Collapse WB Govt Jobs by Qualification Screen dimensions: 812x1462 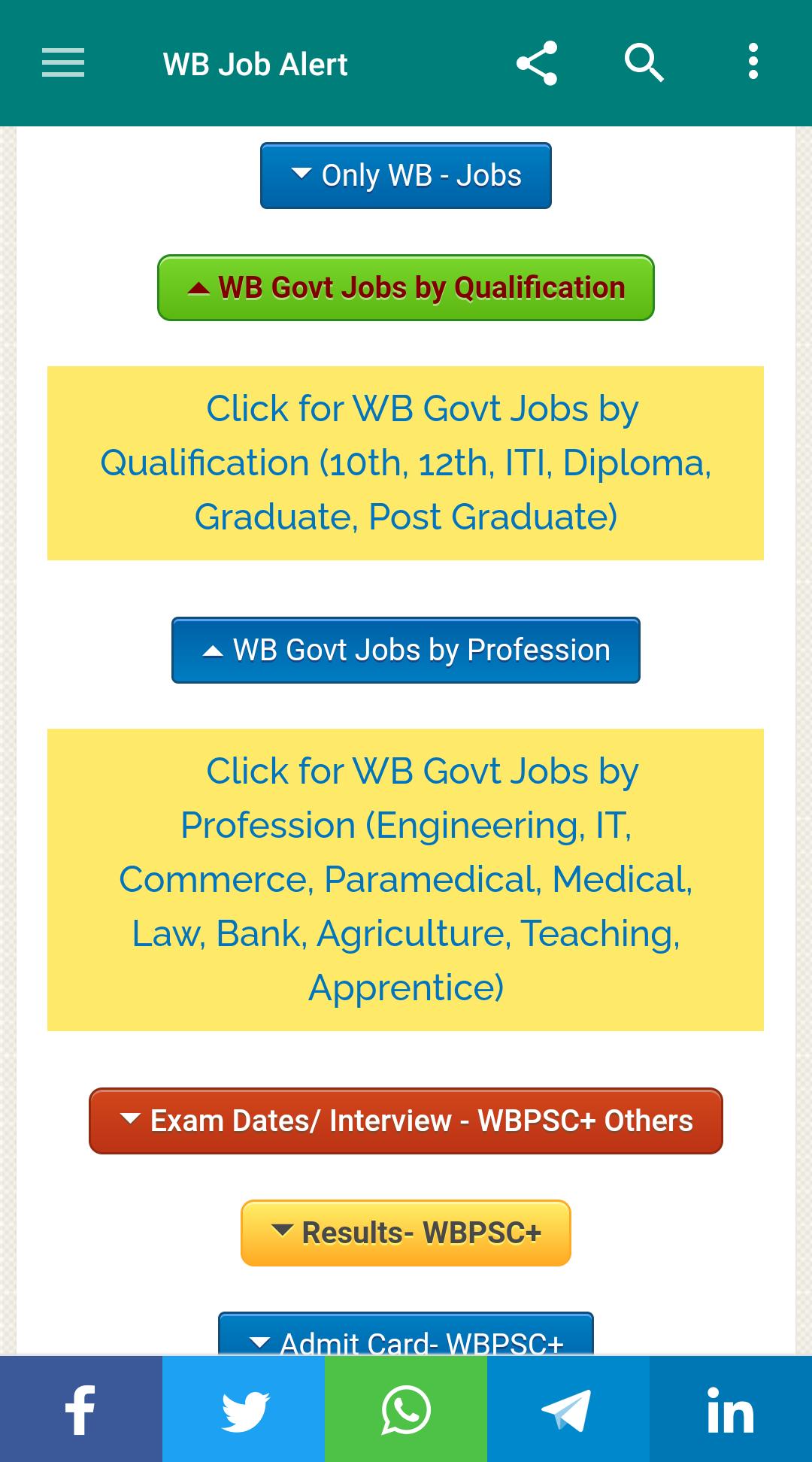coord(406,288)
